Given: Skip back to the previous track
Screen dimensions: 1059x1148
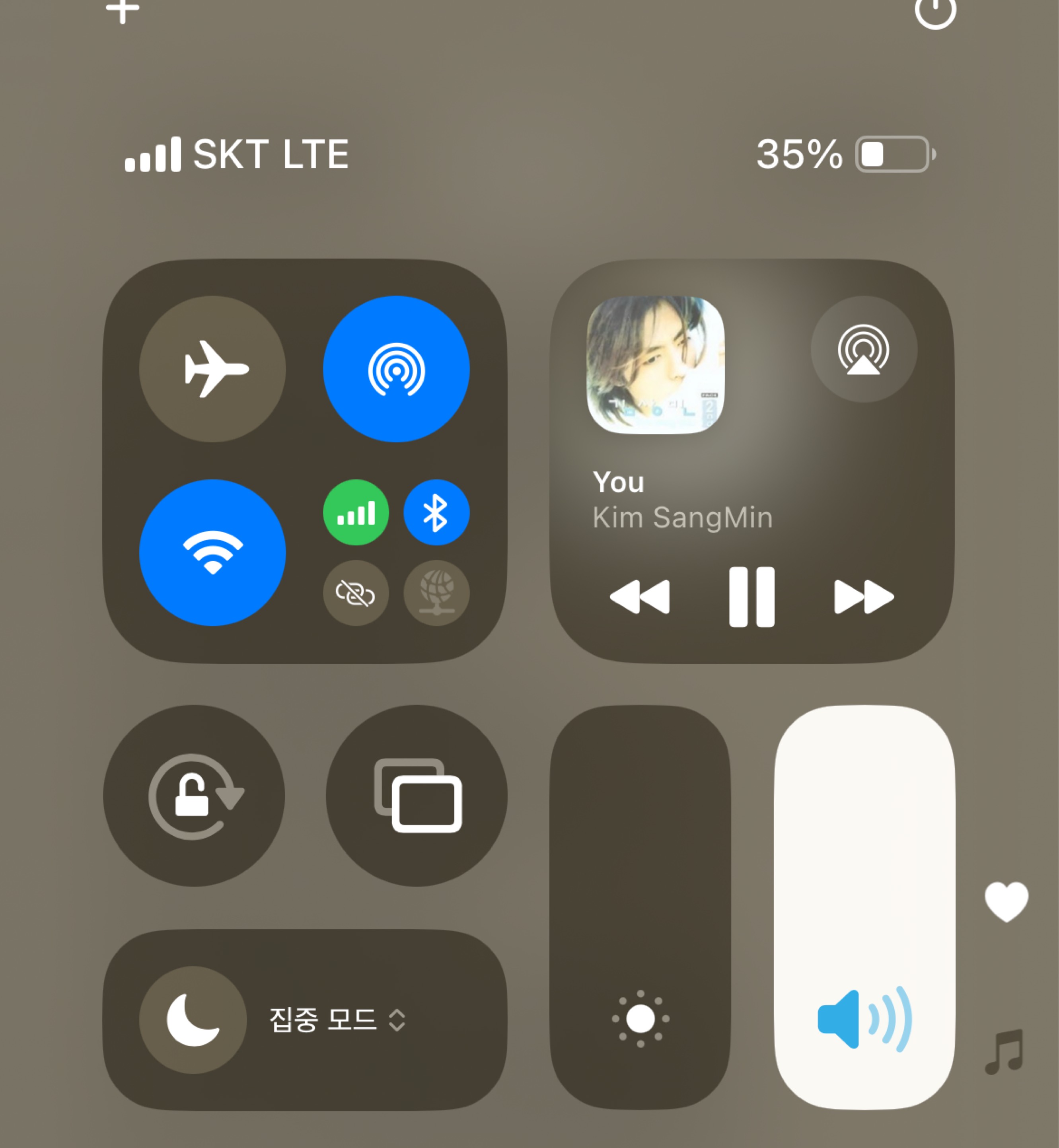Looking at the screenshot, I should tap(640, 597).
